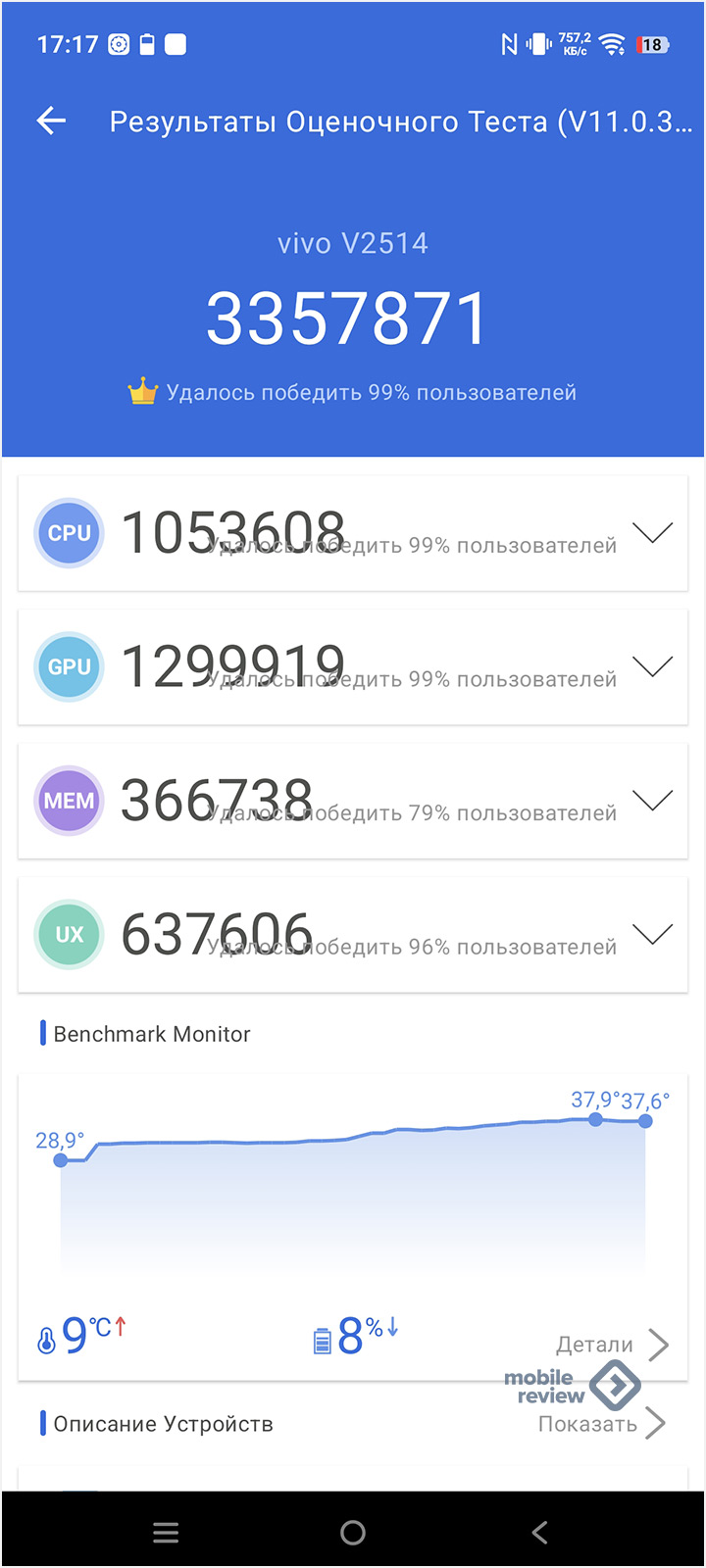
Task: Go back using the top arrow
Action: (x=51, y=122)
